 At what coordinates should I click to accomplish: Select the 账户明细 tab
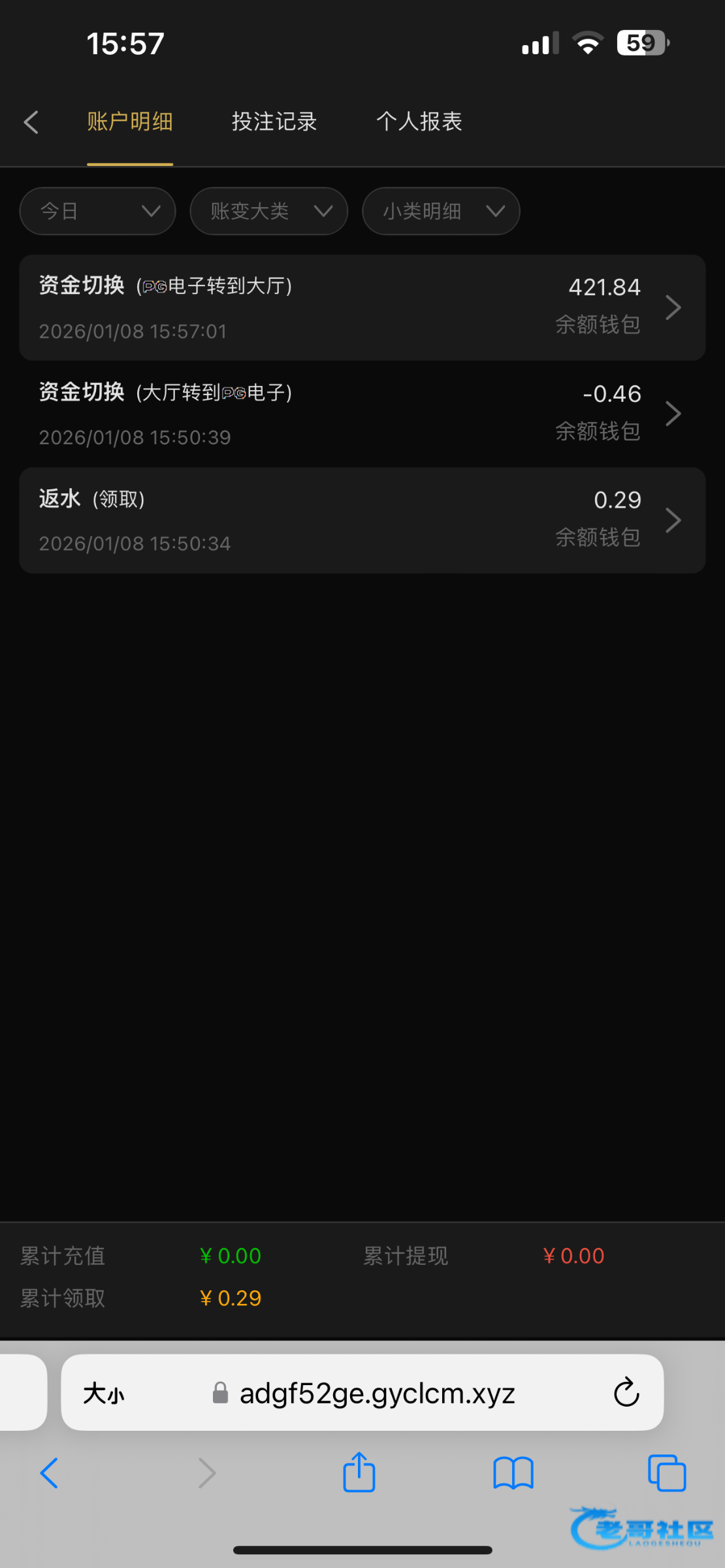click(x=130, y=122)
